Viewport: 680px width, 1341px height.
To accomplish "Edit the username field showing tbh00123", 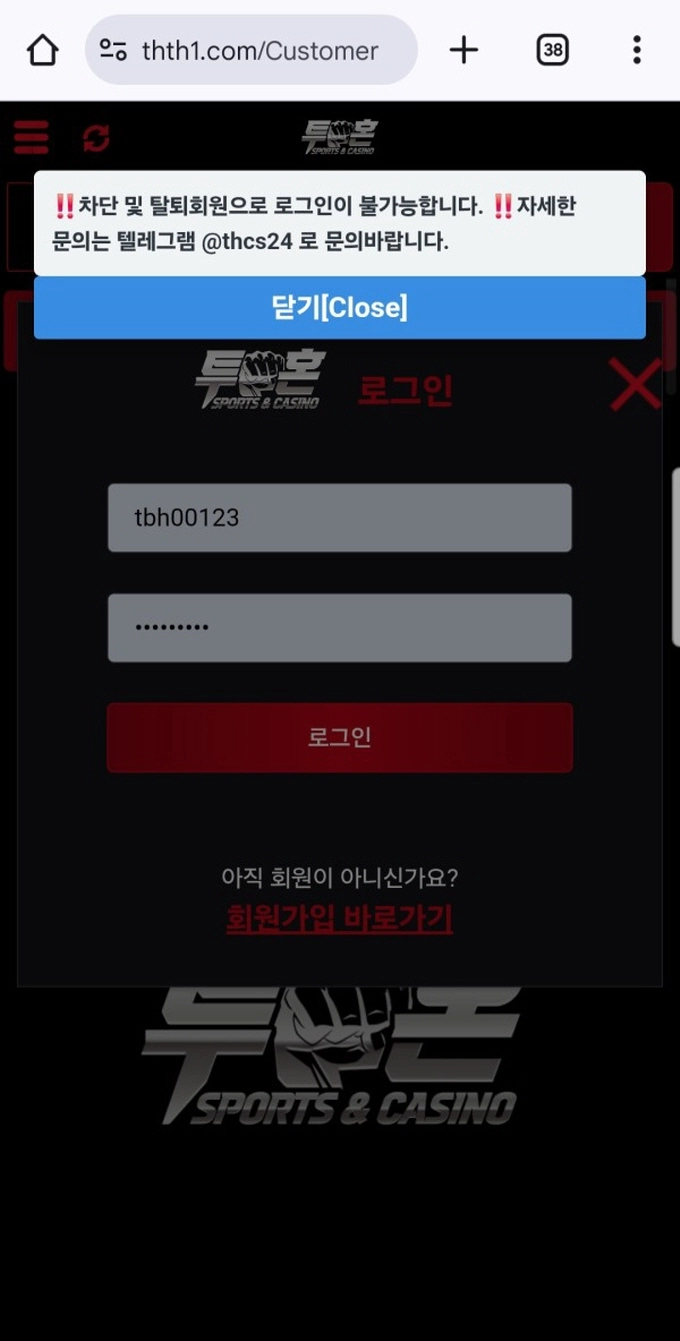I will (339, 518).
